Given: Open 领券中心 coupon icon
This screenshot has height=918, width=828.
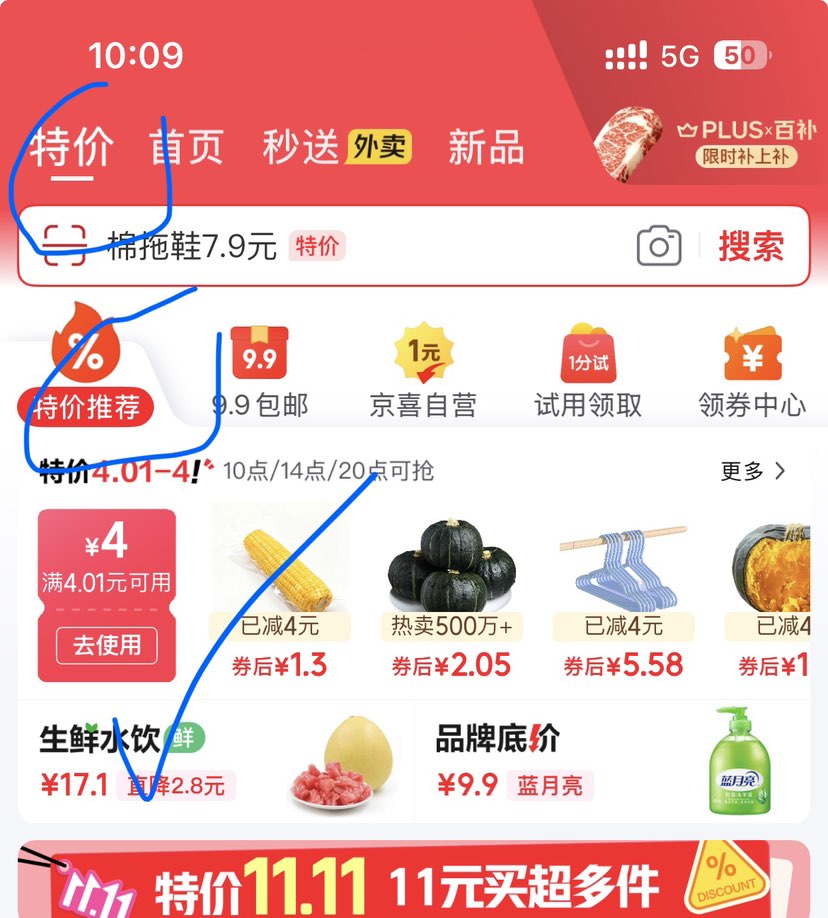Looking at the screenshot, I should (x=752, y=352).
